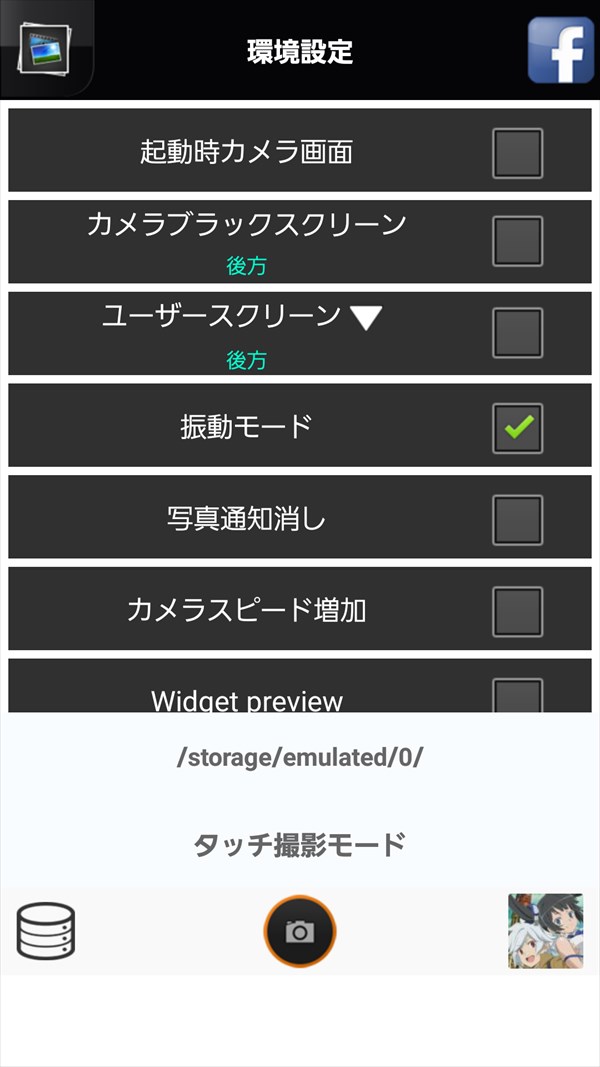Check the カメラブラックスクリーン box
Image resolution: width=600 pixels, height=1067 pixels.
coord(518,241)
